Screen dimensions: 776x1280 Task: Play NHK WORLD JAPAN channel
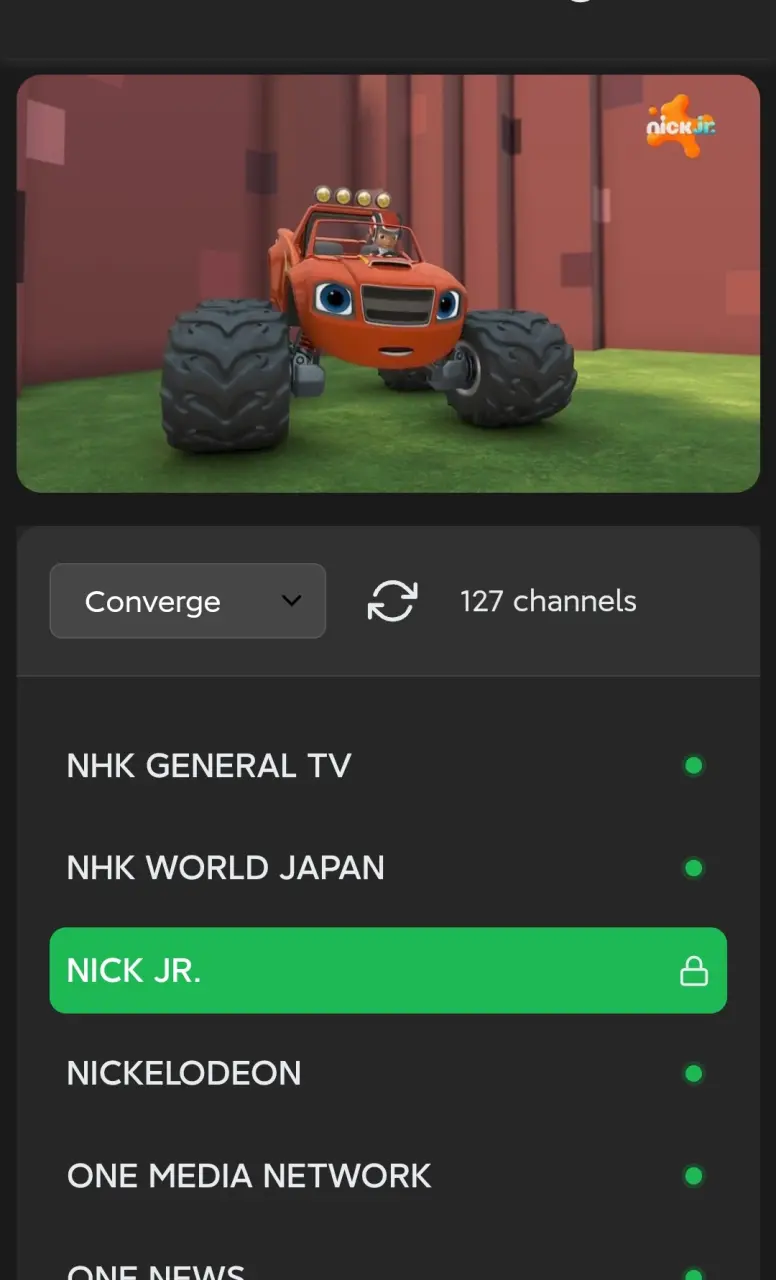click(x=388, y=868)
